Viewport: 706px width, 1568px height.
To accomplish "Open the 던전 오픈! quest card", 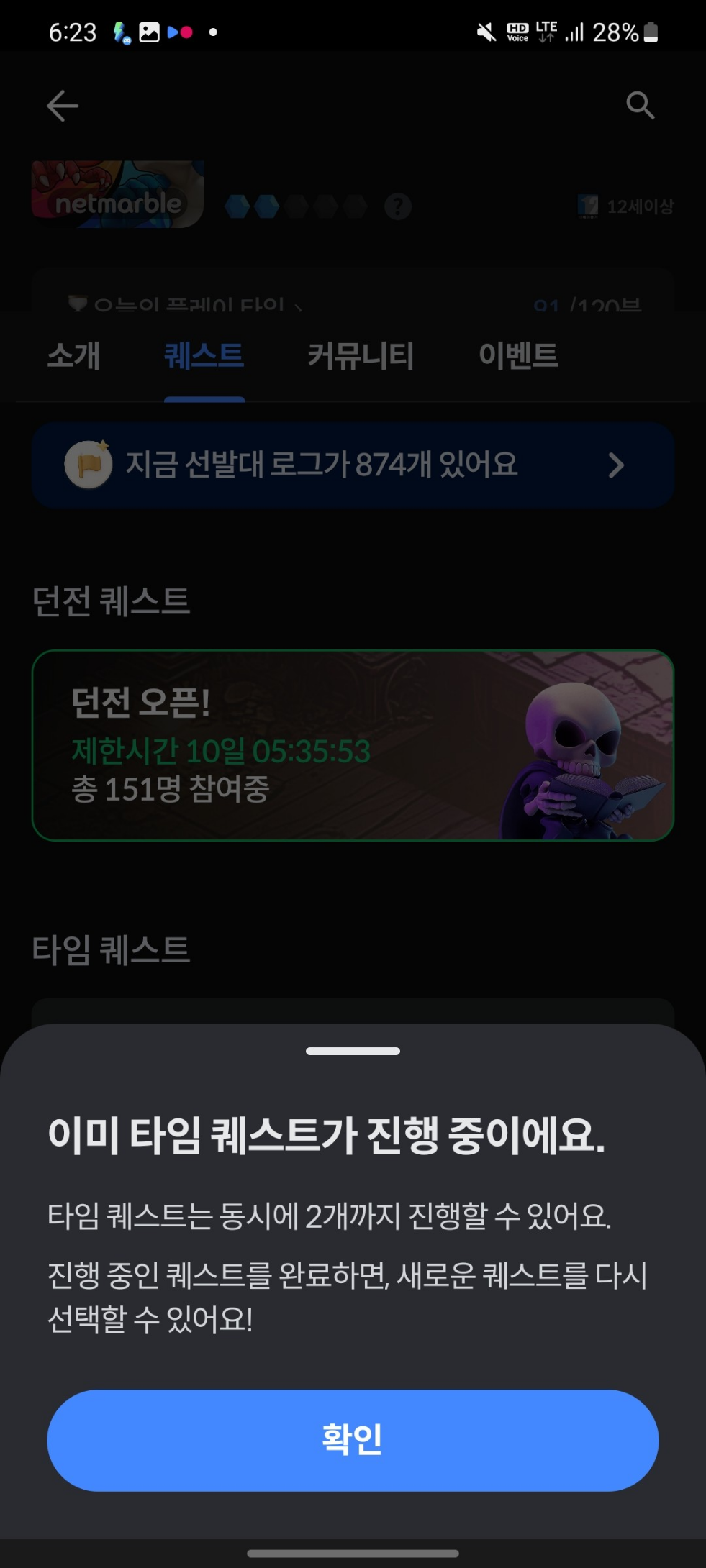I will [353, 745].
